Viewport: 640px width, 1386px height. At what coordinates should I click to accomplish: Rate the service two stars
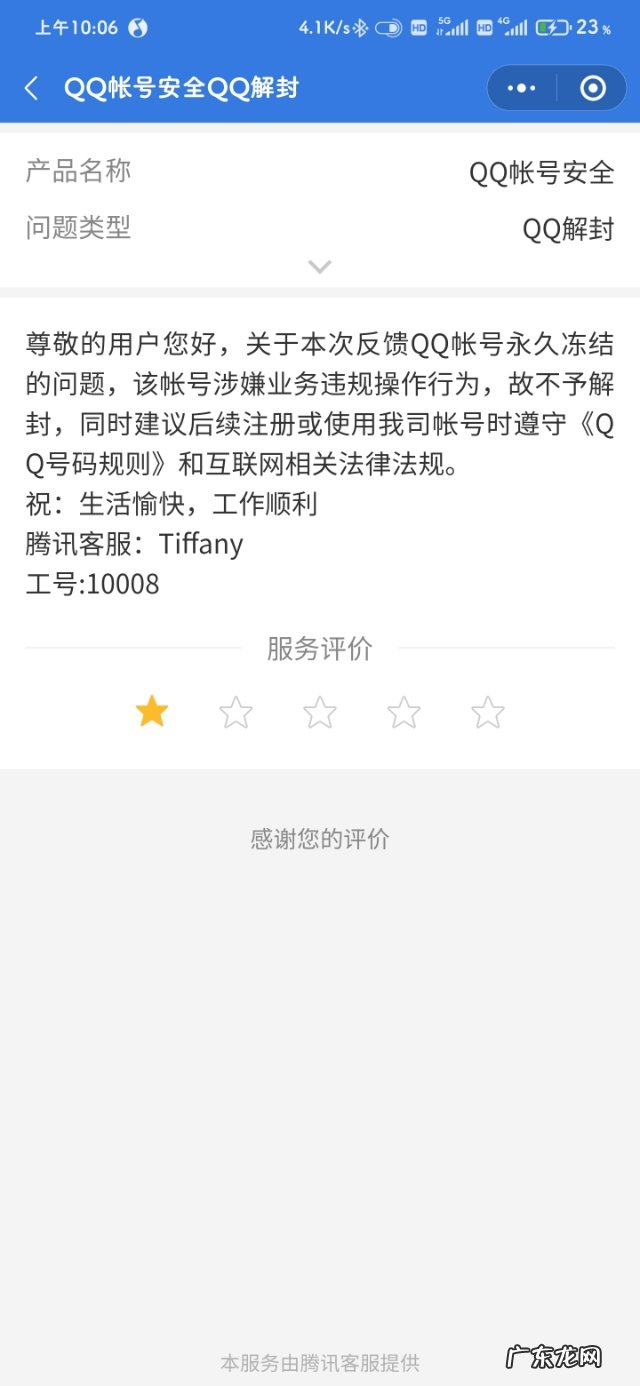[236, 713]
